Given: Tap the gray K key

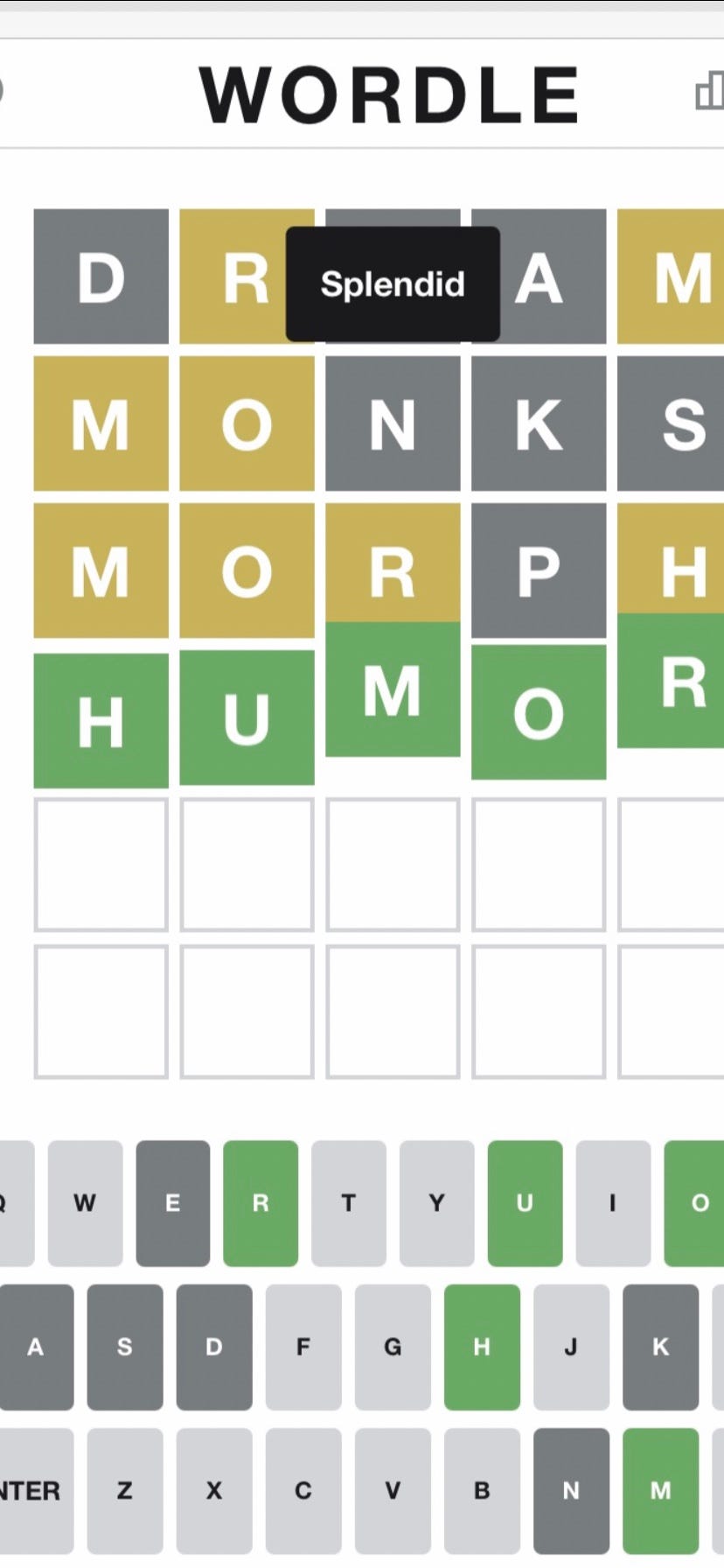Looking at the screenshot, I should click(660, 1347).
